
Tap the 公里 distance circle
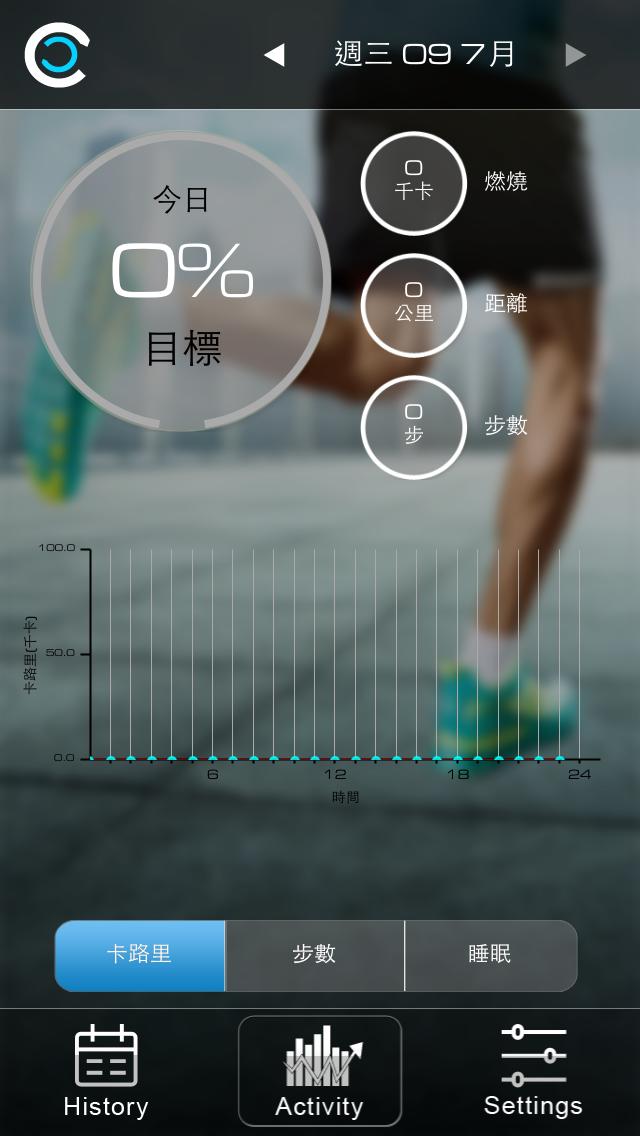413,305
